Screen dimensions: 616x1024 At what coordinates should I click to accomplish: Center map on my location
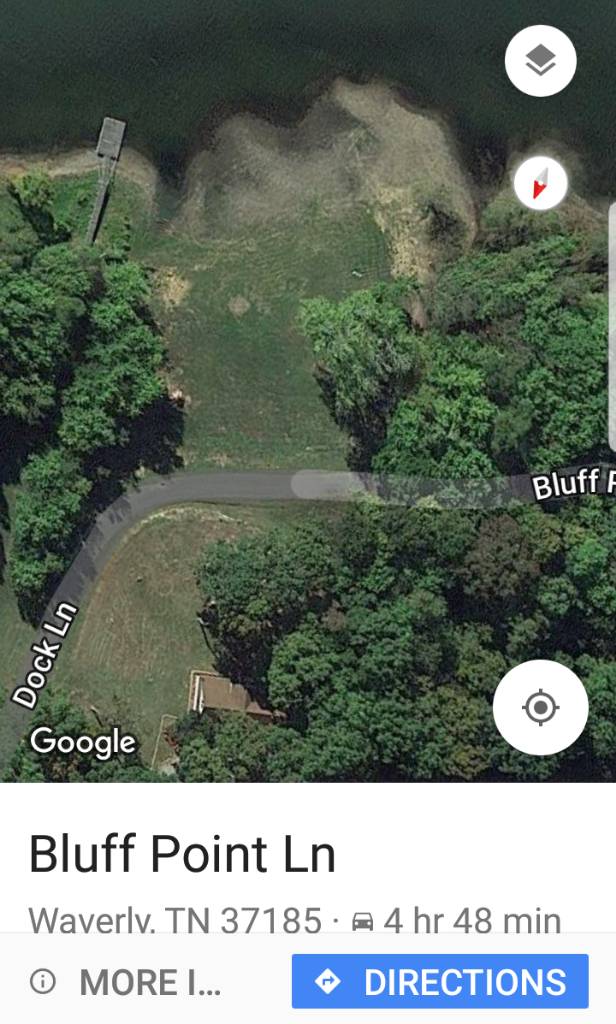pyautogui.click(x=540, y=707)
